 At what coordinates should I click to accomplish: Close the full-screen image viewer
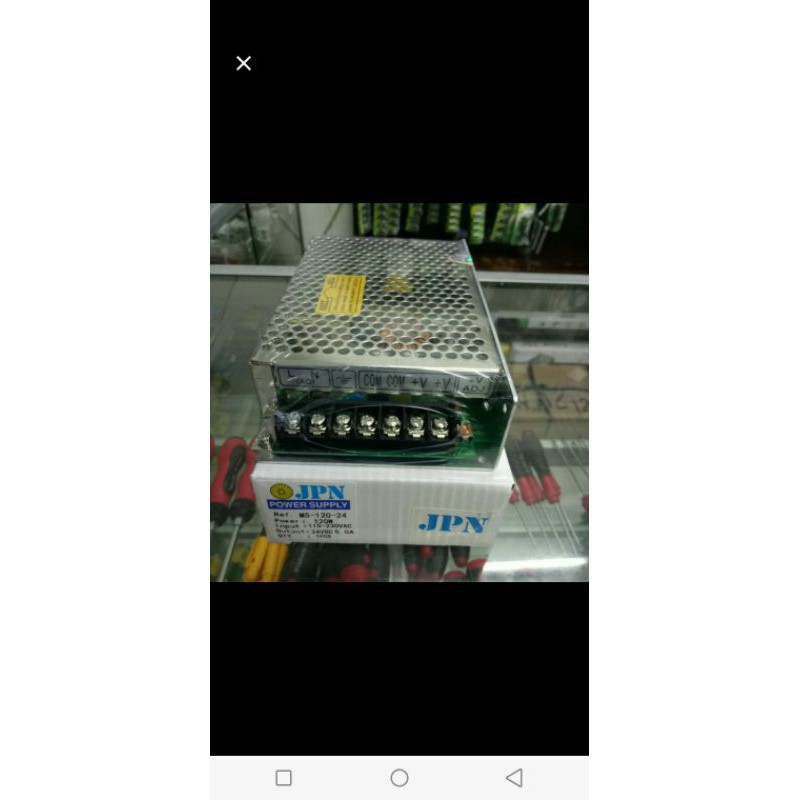pyautogui.click(x=243, y=64)
